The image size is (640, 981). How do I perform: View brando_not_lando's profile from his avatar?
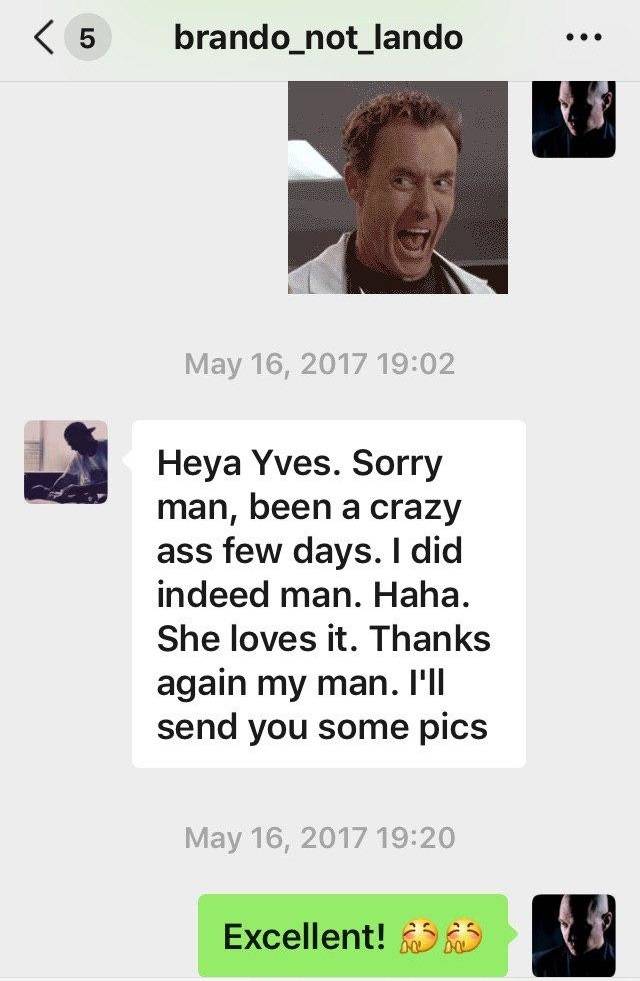tap(66, 461)
